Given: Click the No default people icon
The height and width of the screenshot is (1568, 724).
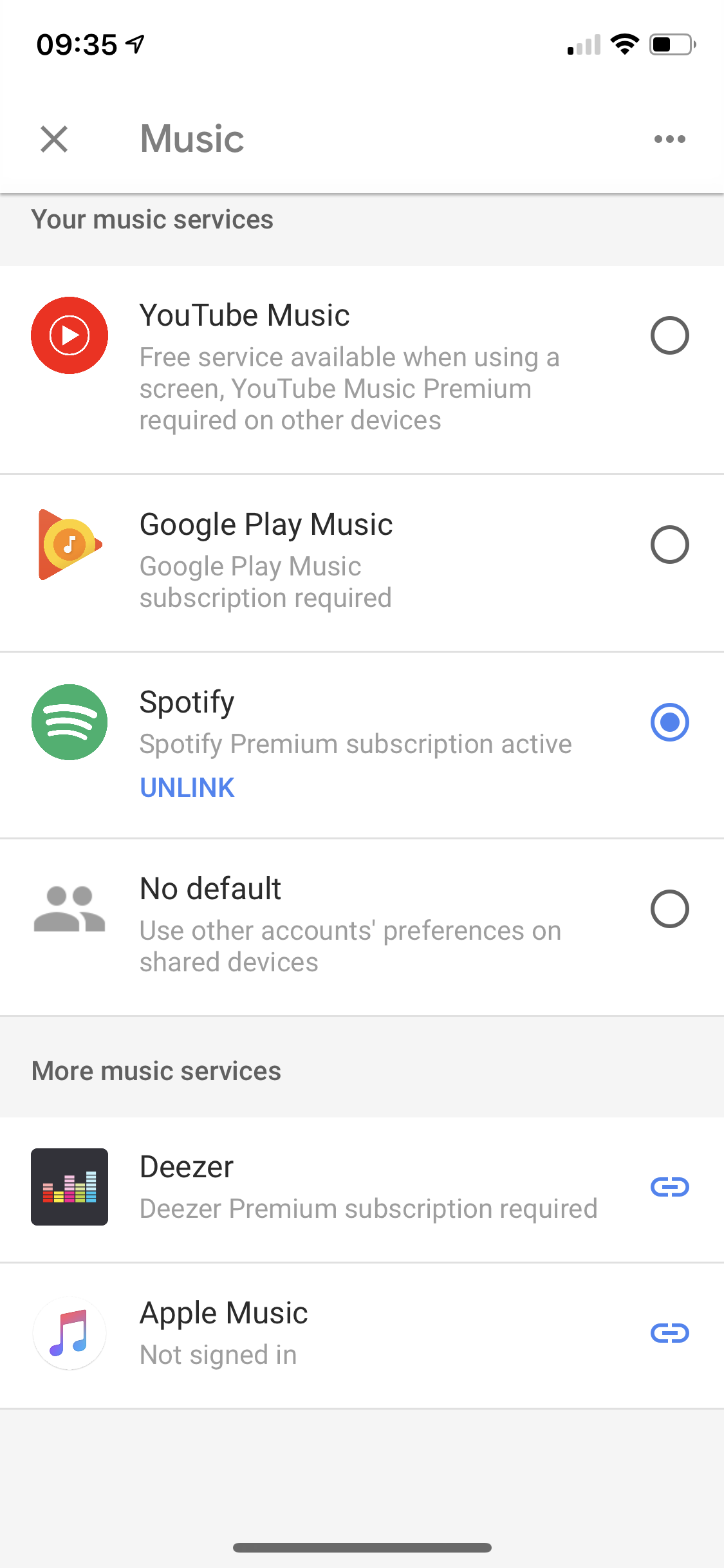Looking at the screenshot, I should click(x=69, y=910).
